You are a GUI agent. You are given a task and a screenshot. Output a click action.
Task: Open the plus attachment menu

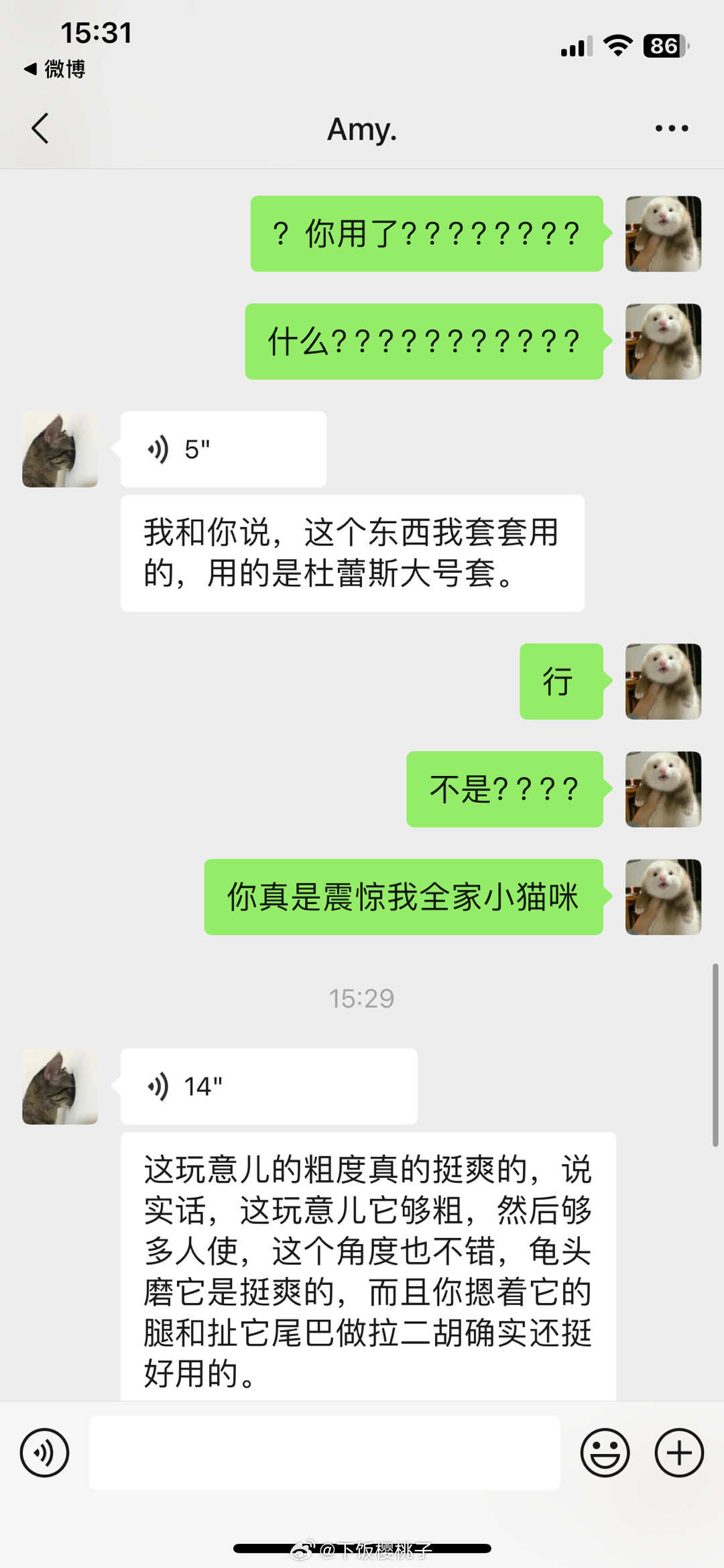point(678,1453)
